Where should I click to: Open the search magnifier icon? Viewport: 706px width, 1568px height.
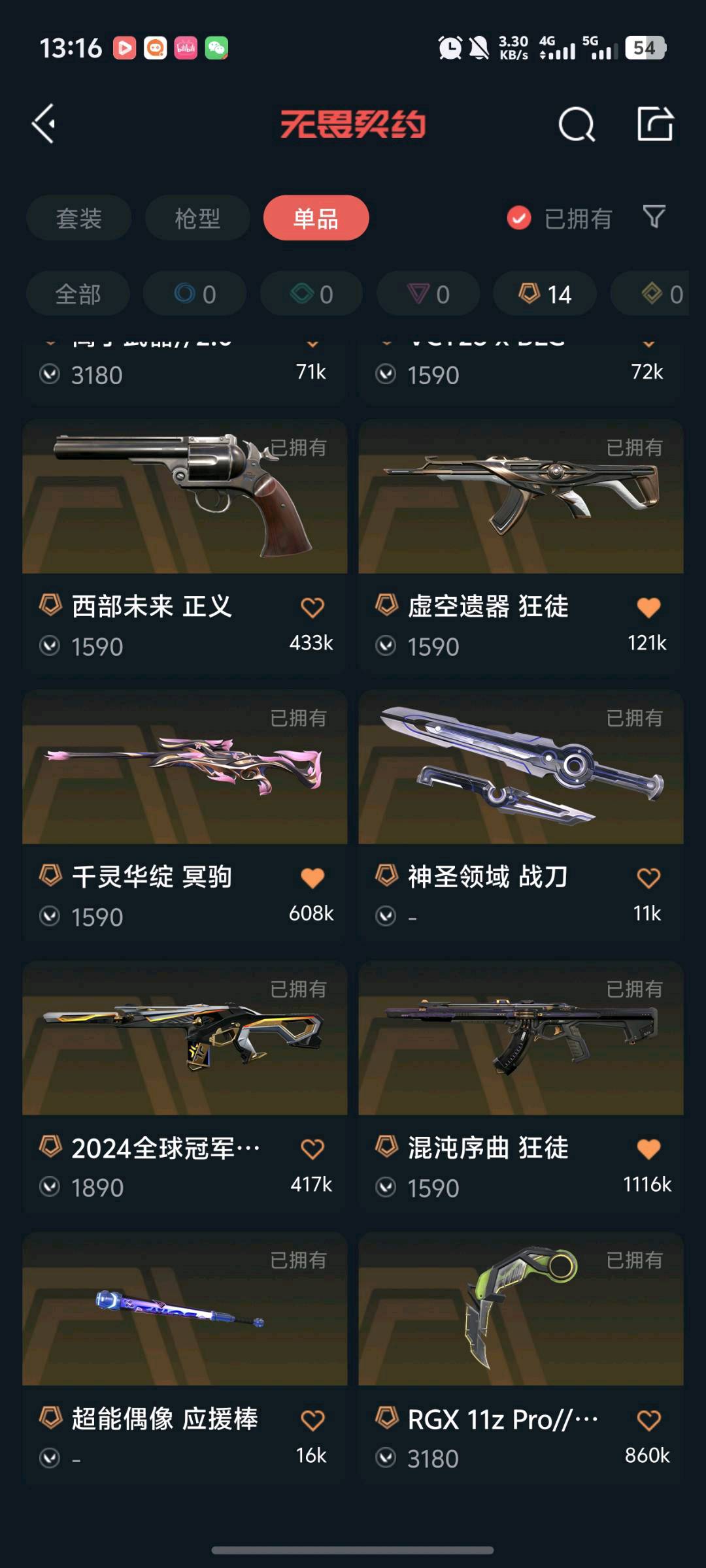[577, 123]
